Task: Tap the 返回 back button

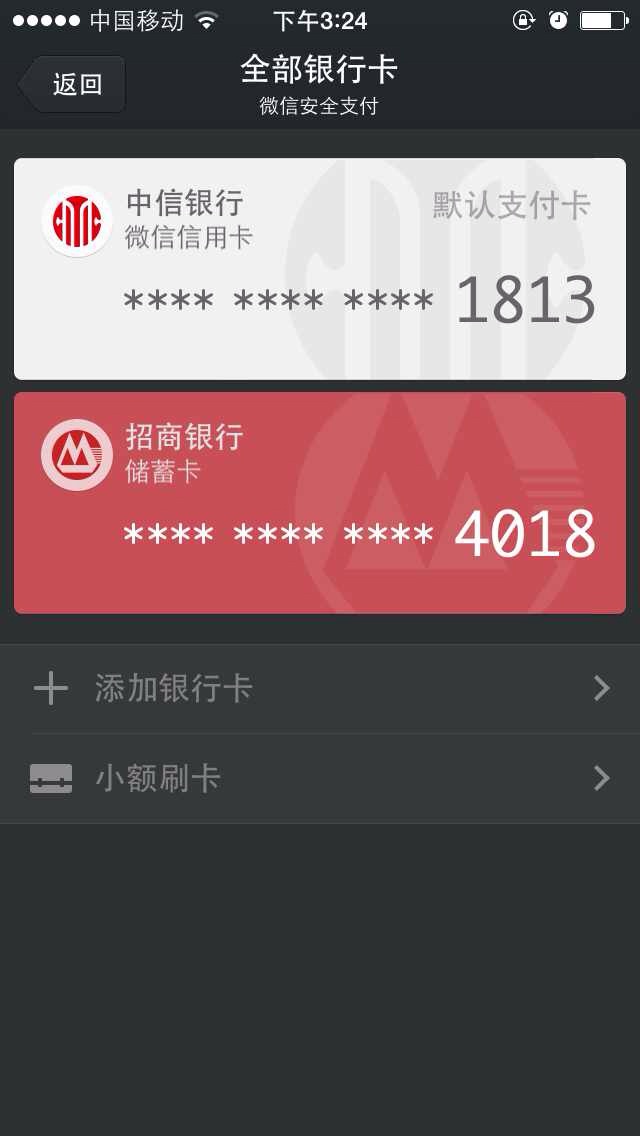Action: [x=73, y=84]
